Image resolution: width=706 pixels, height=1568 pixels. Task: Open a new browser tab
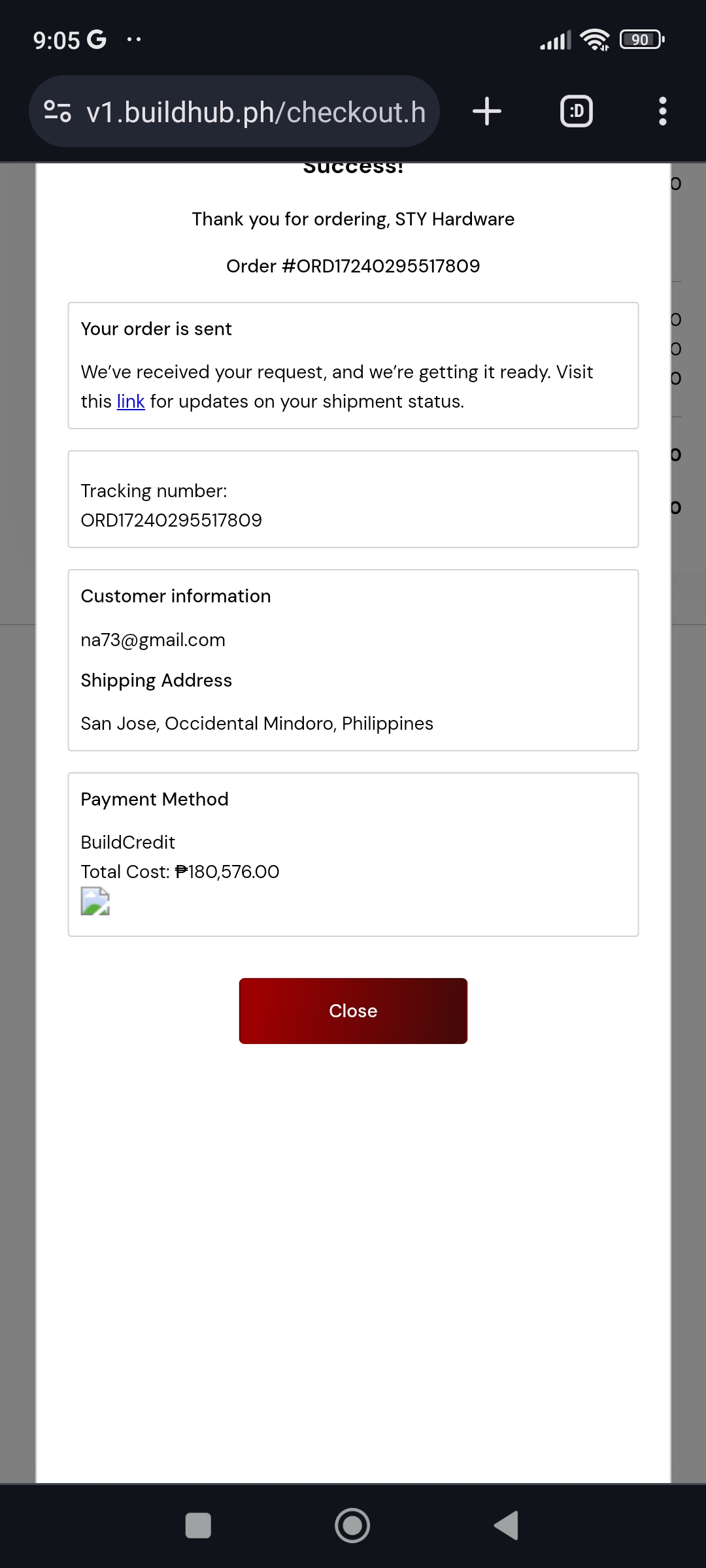487,111
